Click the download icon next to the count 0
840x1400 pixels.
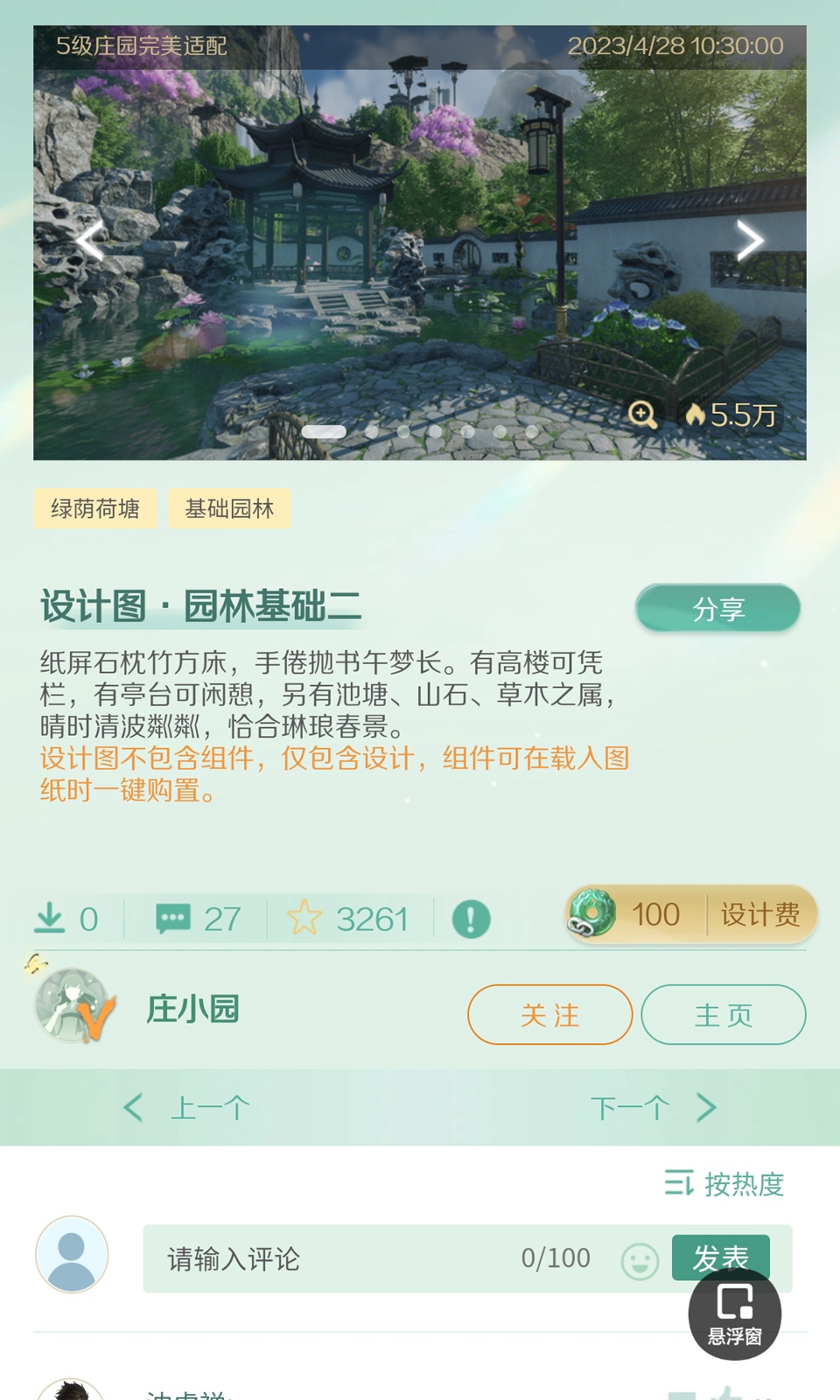pyautogui.click(x=52, y=919)
